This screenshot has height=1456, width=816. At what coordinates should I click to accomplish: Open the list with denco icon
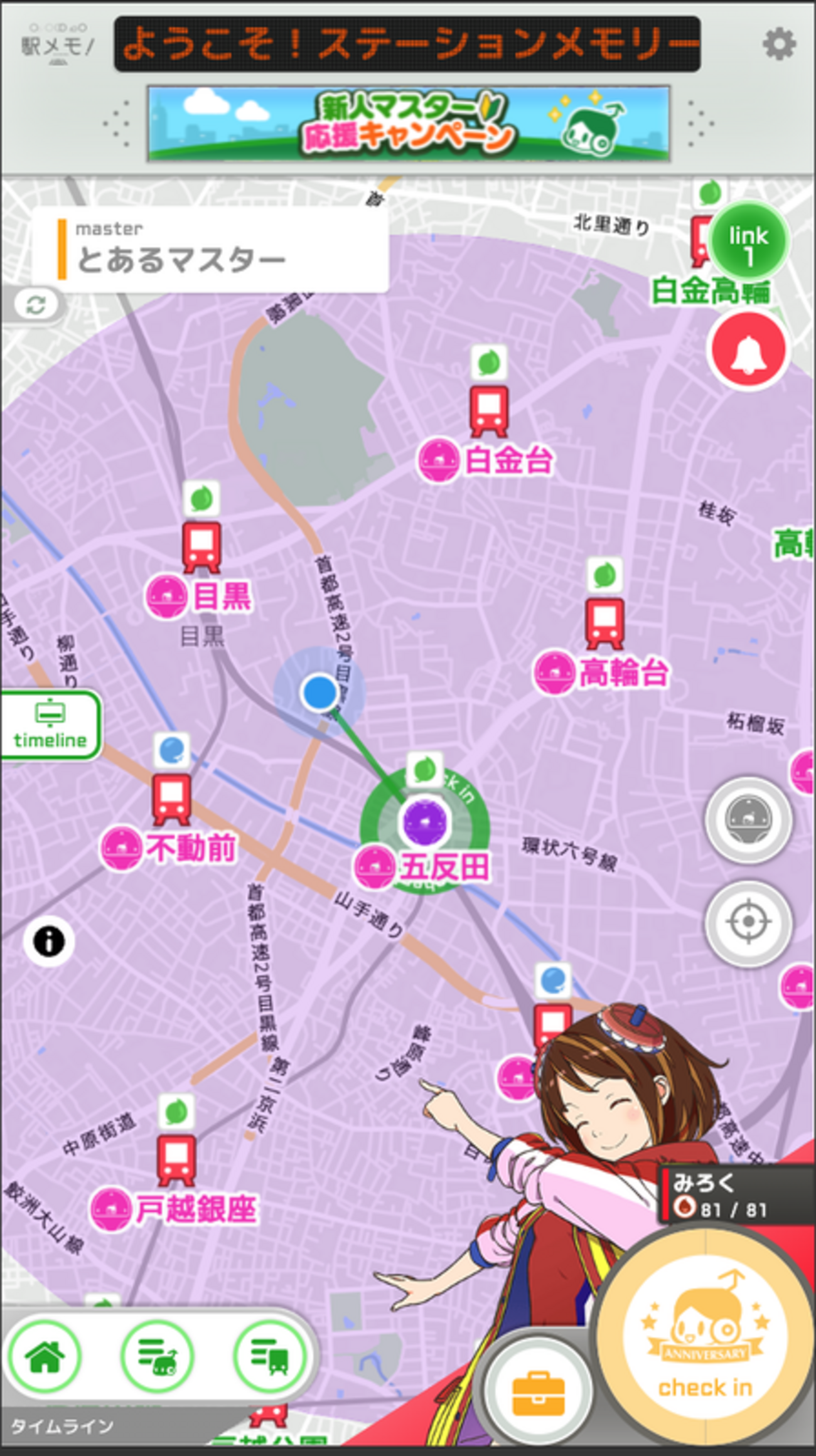click(157, 1357)
